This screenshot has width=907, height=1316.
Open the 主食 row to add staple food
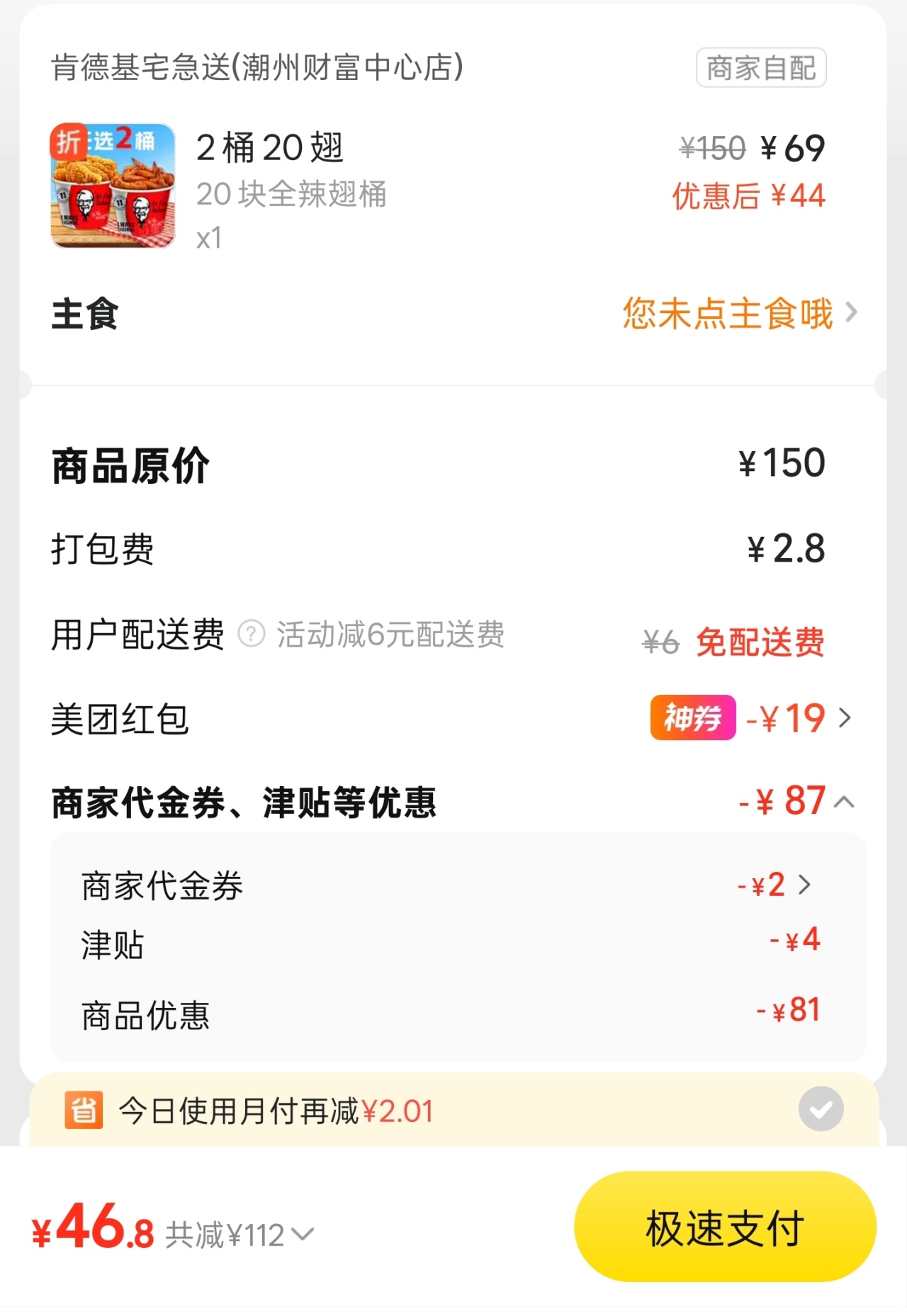pos(740,313)
